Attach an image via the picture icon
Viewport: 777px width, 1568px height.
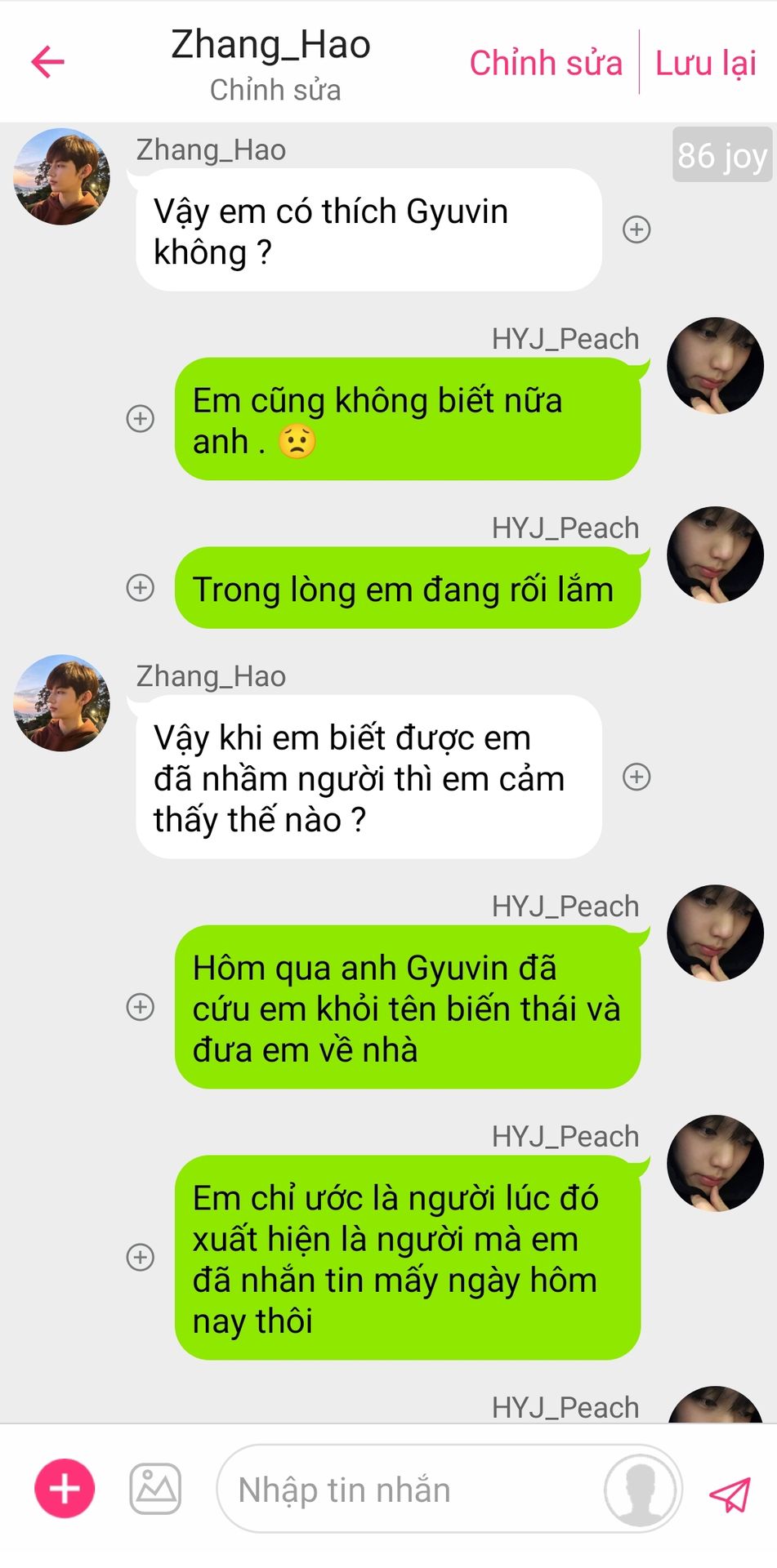(155, 1489)
